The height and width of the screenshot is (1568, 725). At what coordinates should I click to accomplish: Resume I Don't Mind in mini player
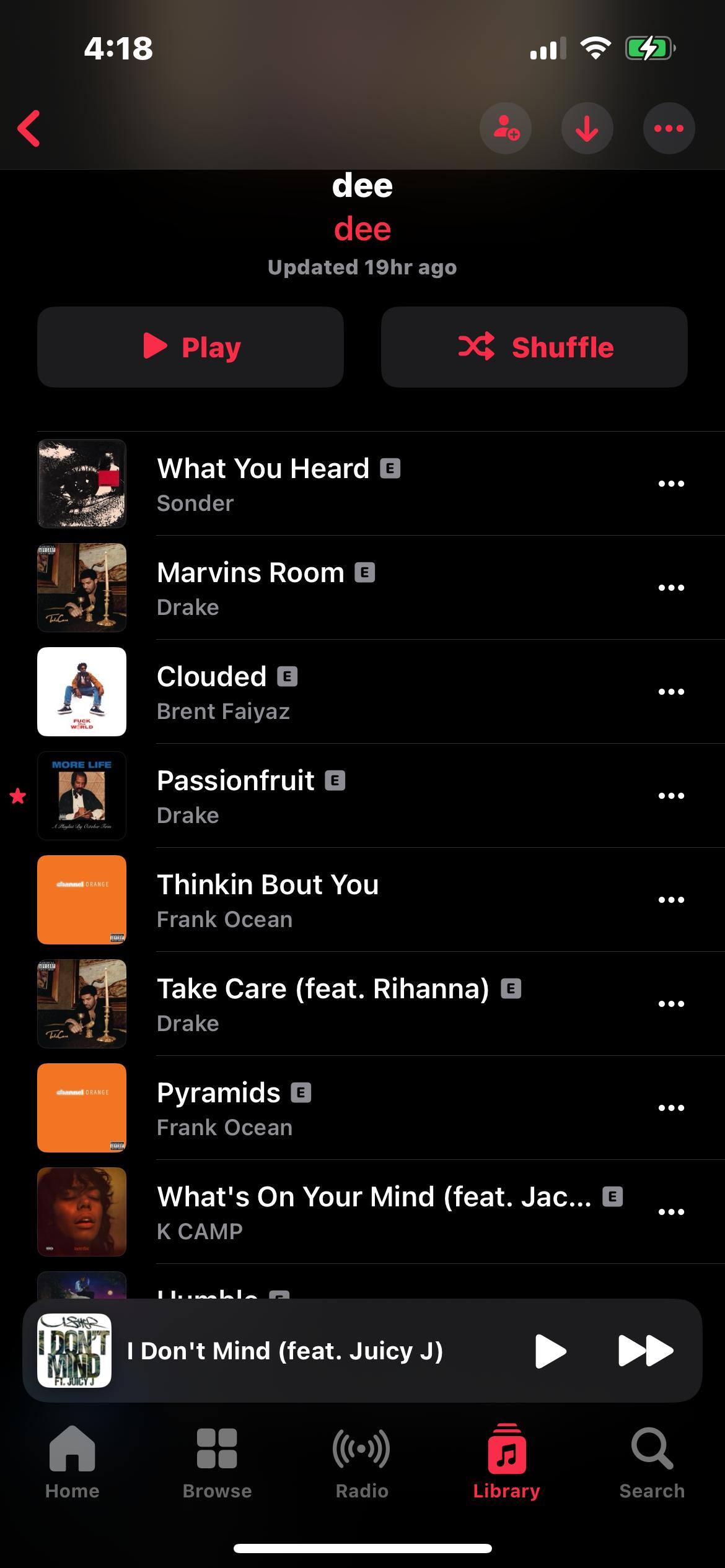click(550, 1351)
